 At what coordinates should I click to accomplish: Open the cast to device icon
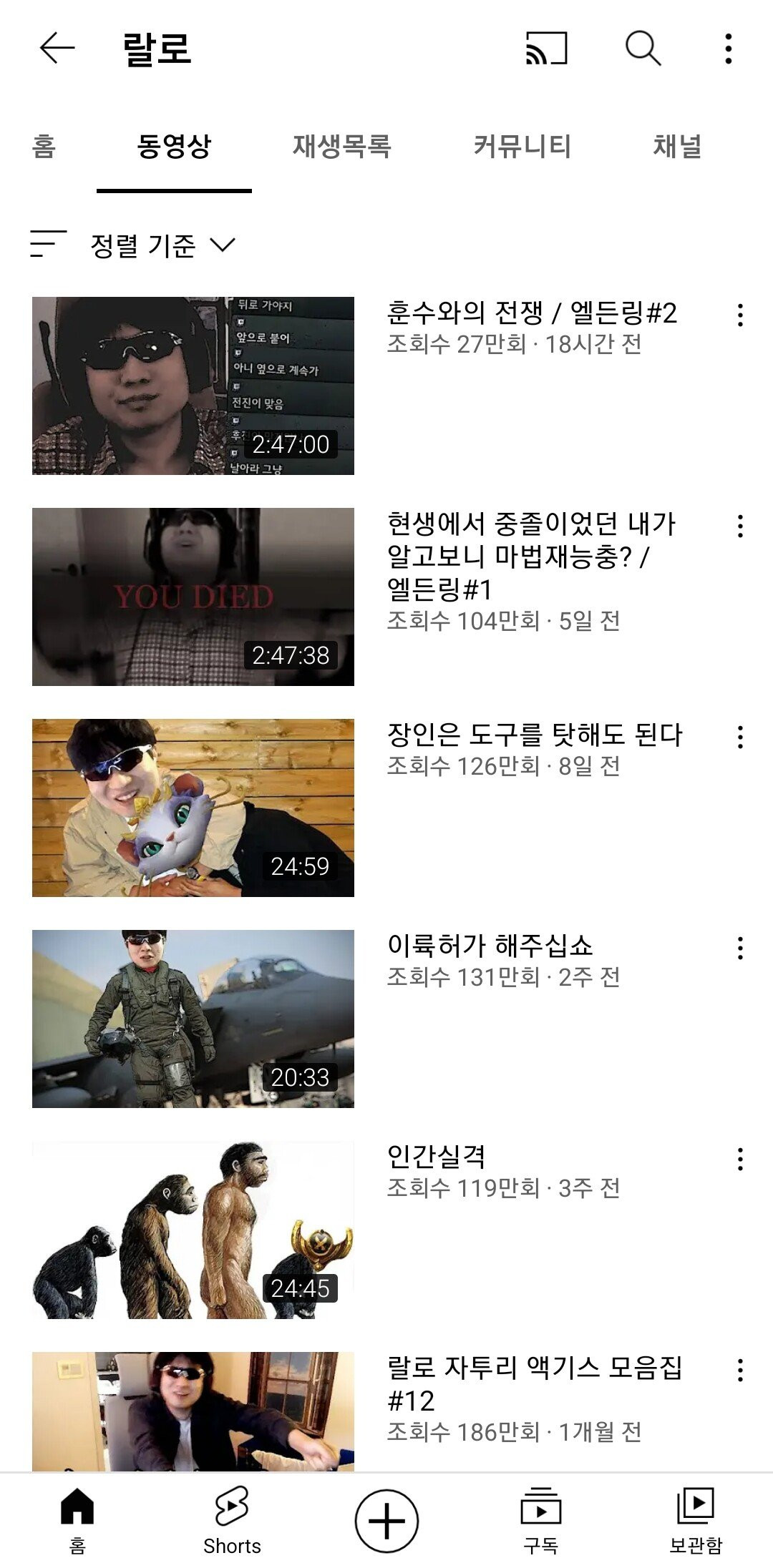click(546, 49)
